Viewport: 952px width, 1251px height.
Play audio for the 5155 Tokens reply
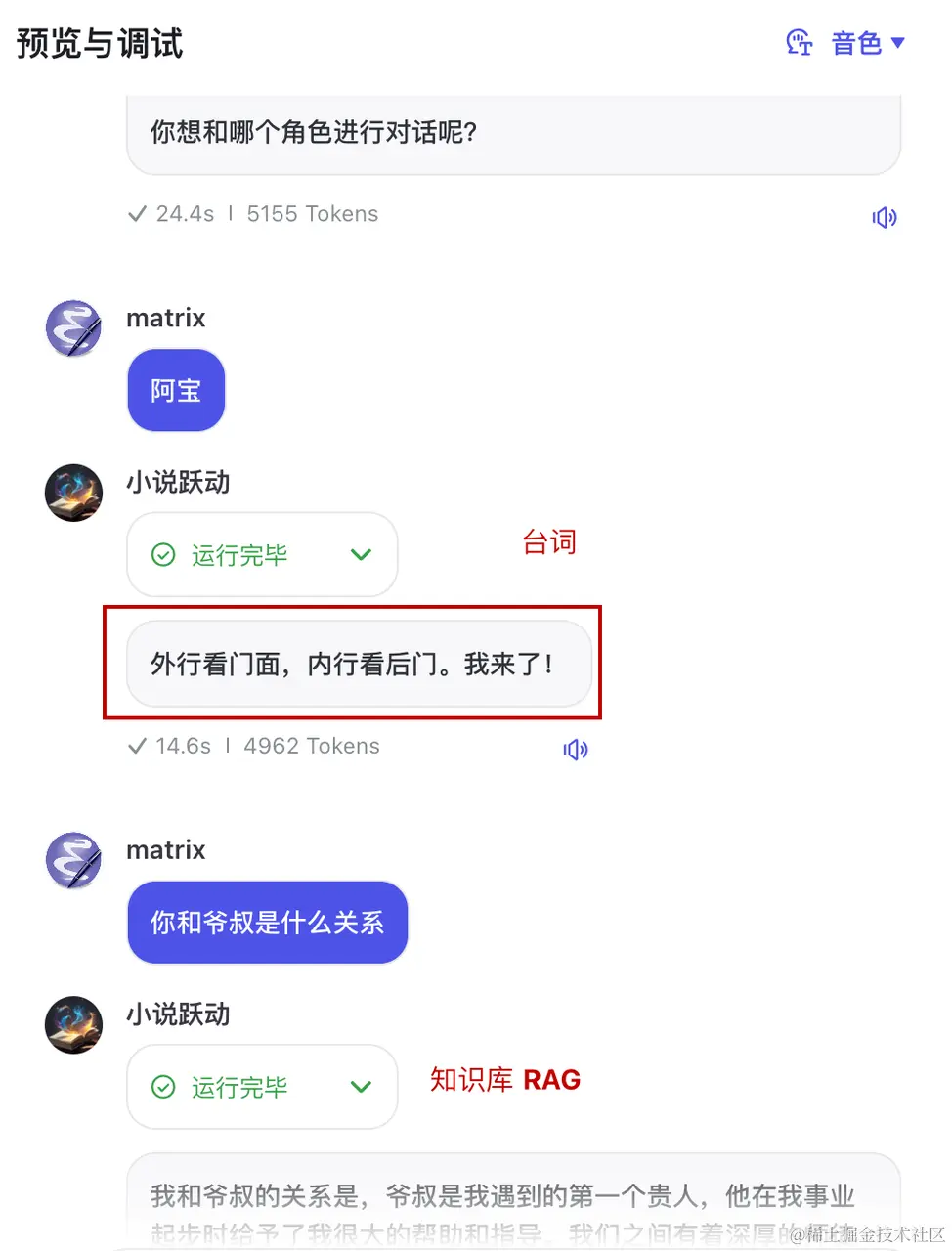pos(884,217)
